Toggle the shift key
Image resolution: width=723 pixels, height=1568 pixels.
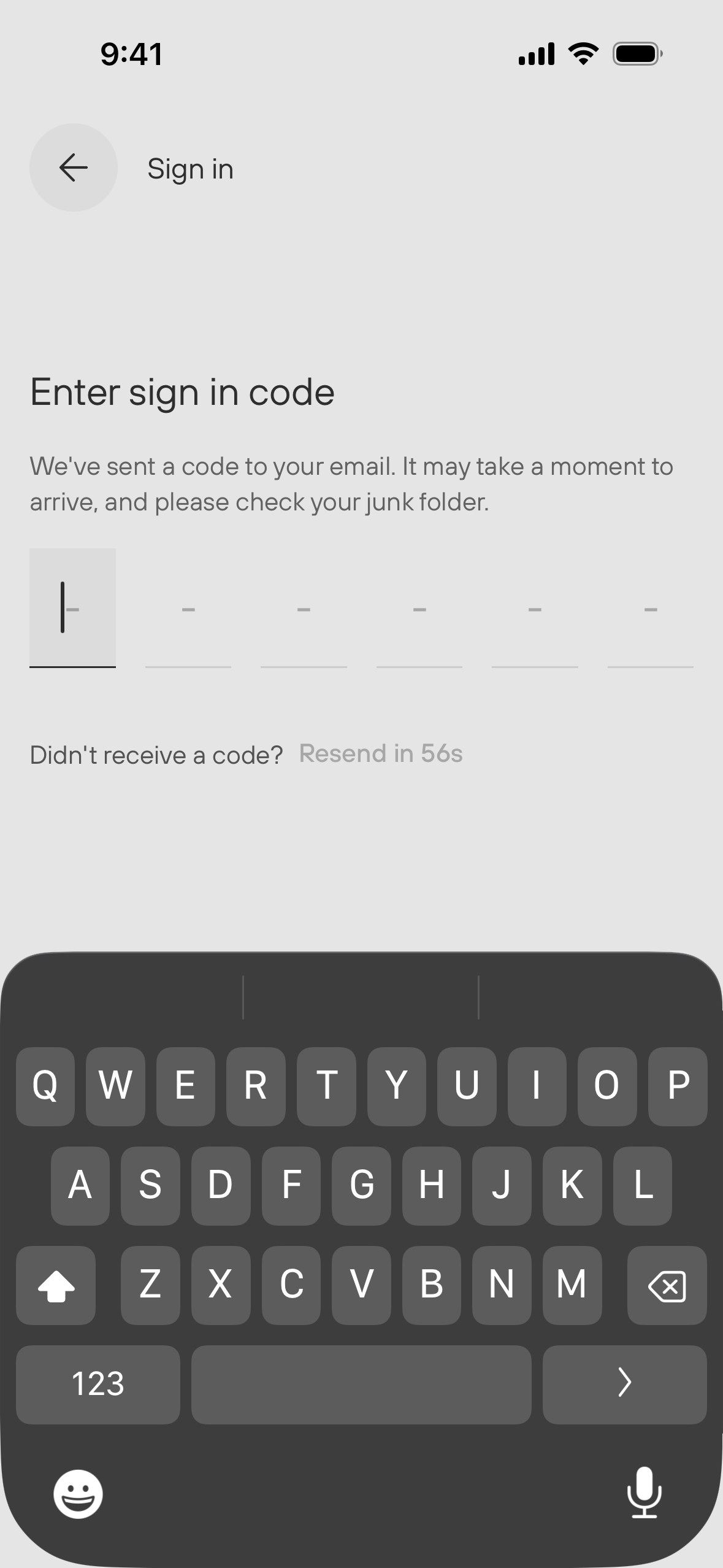(56, 1285)
